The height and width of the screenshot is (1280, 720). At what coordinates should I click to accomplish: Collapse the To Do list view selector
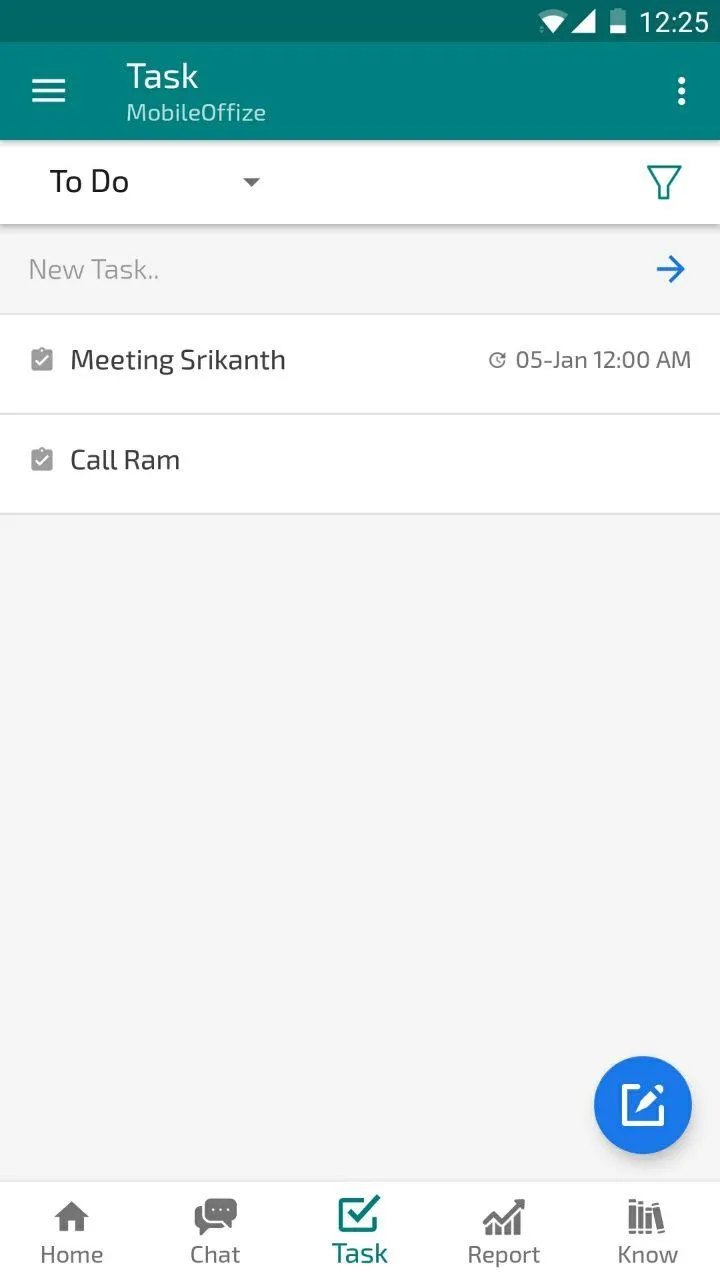click(251, 182)
